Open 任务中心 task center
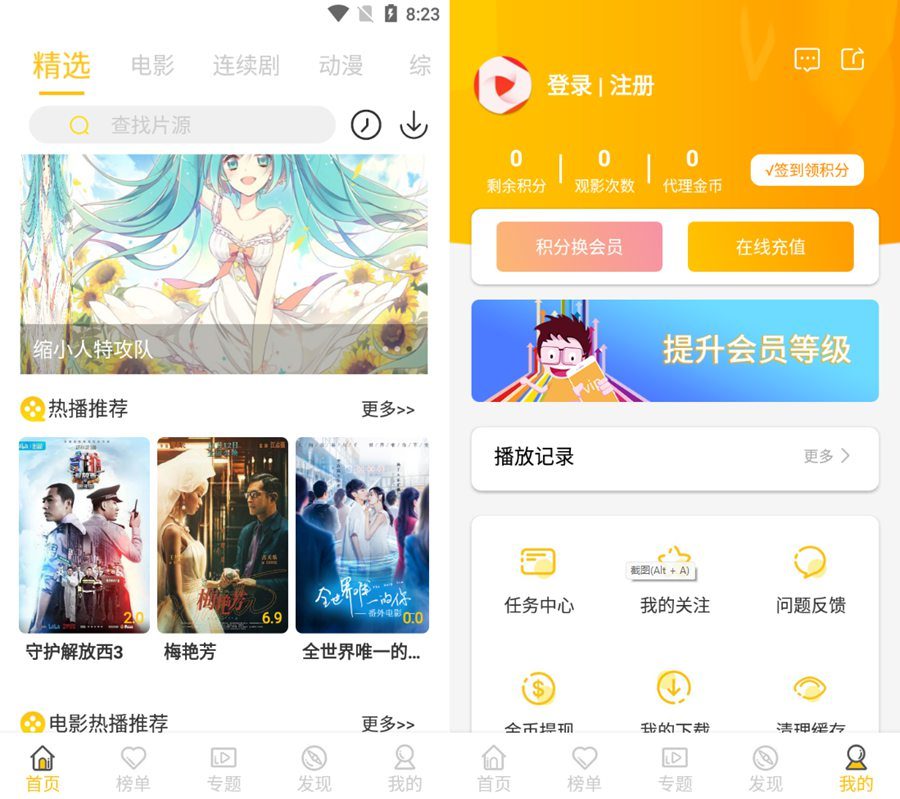The width and height of the screenshot is (900, 799). [539, 580]
